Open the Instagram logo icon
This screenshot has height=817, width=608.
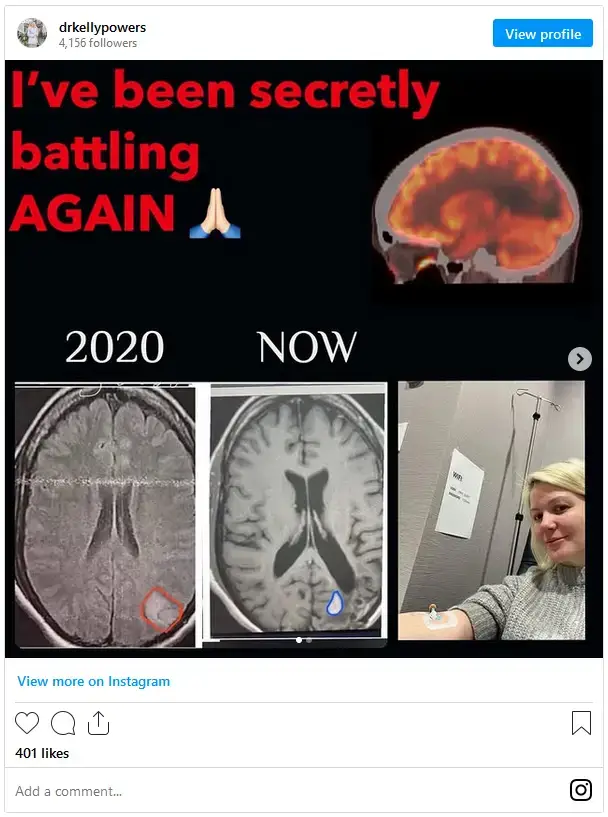pyautogui.click(x=581, y=790)
